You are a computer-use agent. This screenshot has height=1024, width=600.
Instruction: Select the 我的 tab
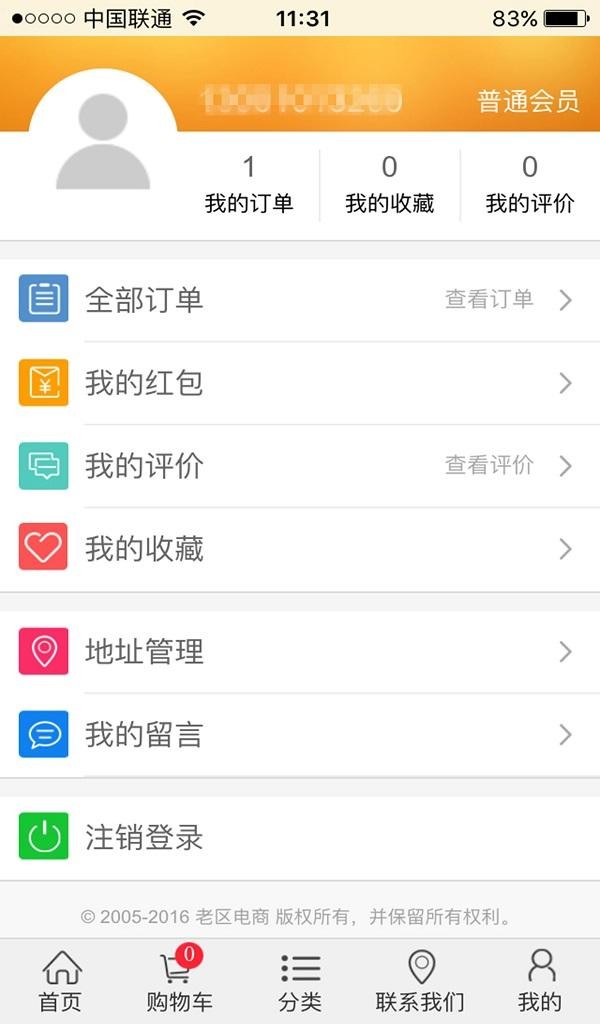point(540,981)
